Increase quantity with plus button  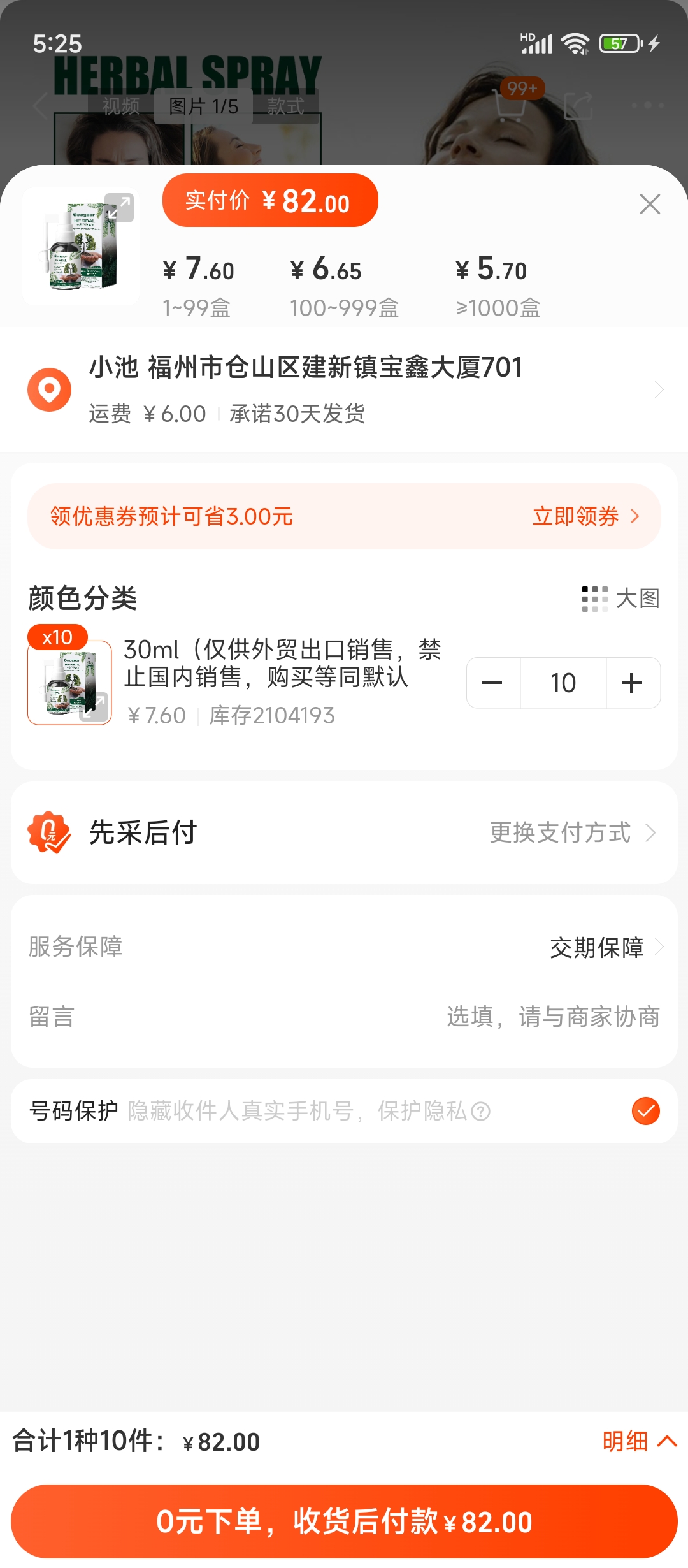[632, 683]
